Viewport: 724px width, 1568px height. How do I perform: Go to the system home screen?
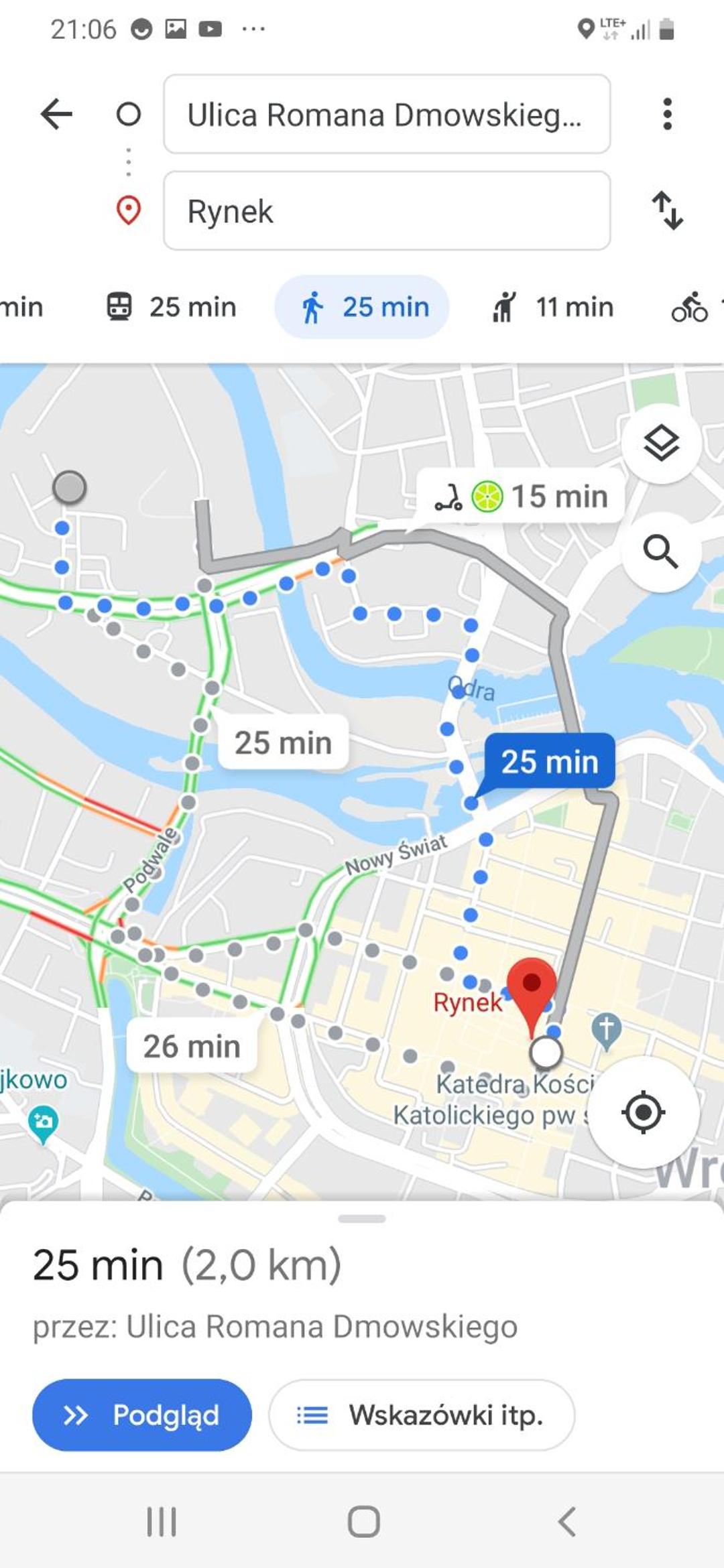[363, 1521]
